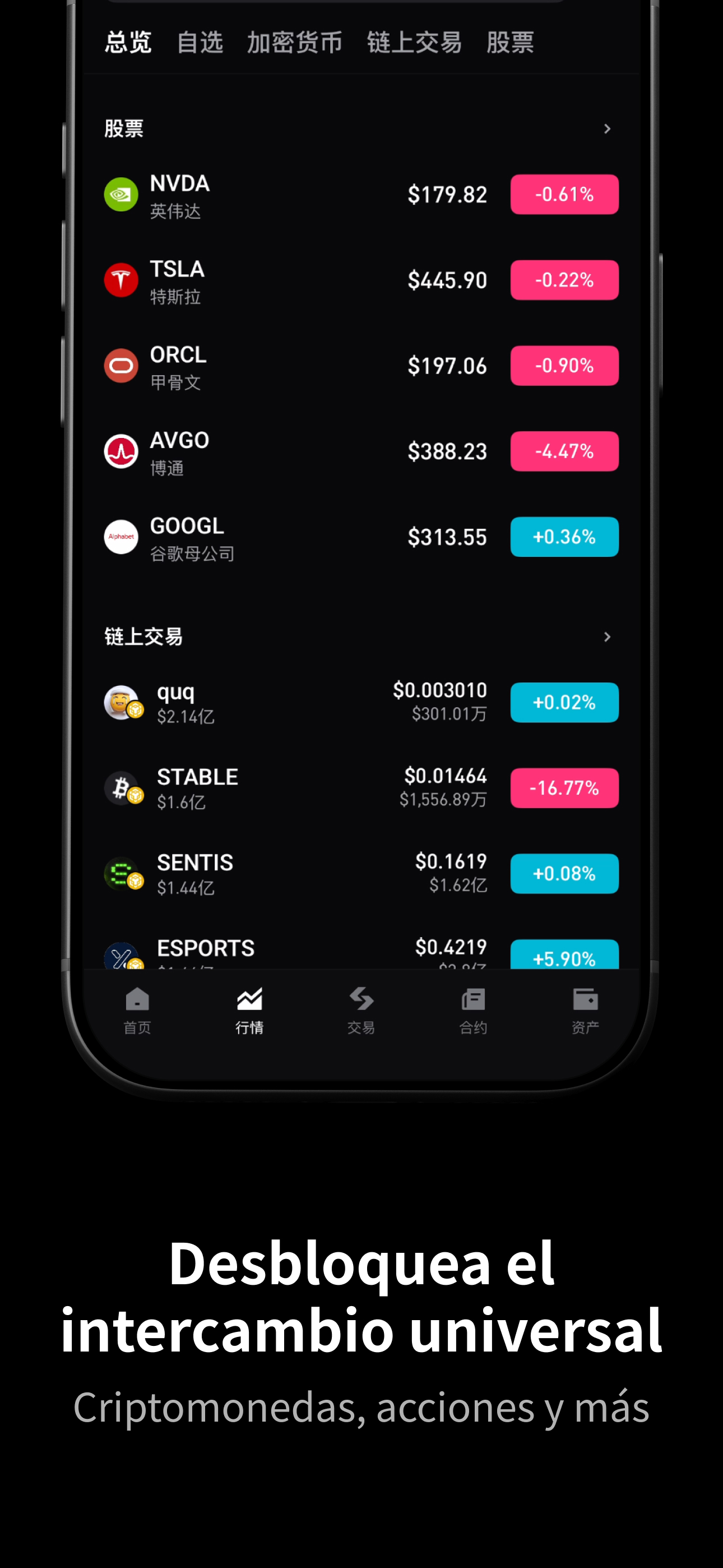Select the Tesla logo icon
Image resolution: width=723 pixels, height=1568 pixels.
click(121, 280)
